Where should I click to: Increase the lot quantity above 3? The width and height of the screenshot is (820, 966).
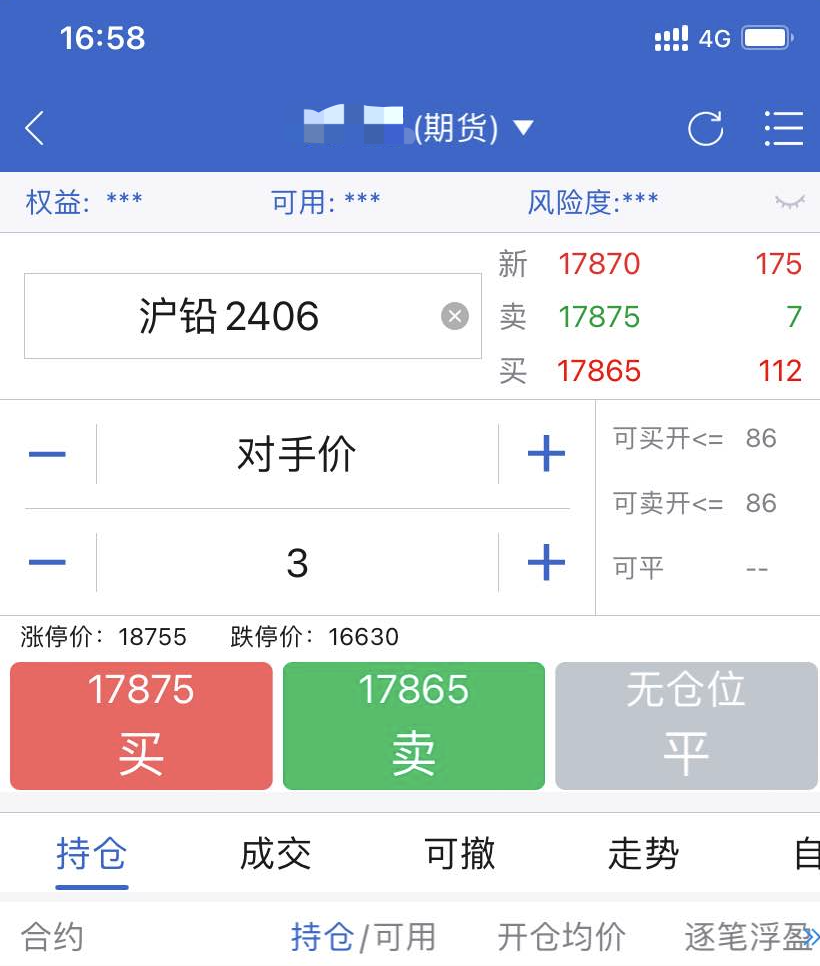[546, 563]
